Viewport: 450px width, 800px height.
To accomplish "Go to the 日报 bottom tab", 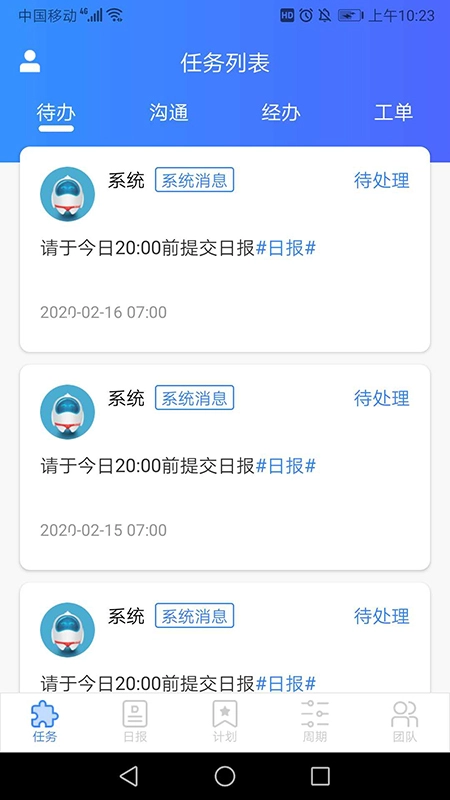I will [x=135, y=721].
